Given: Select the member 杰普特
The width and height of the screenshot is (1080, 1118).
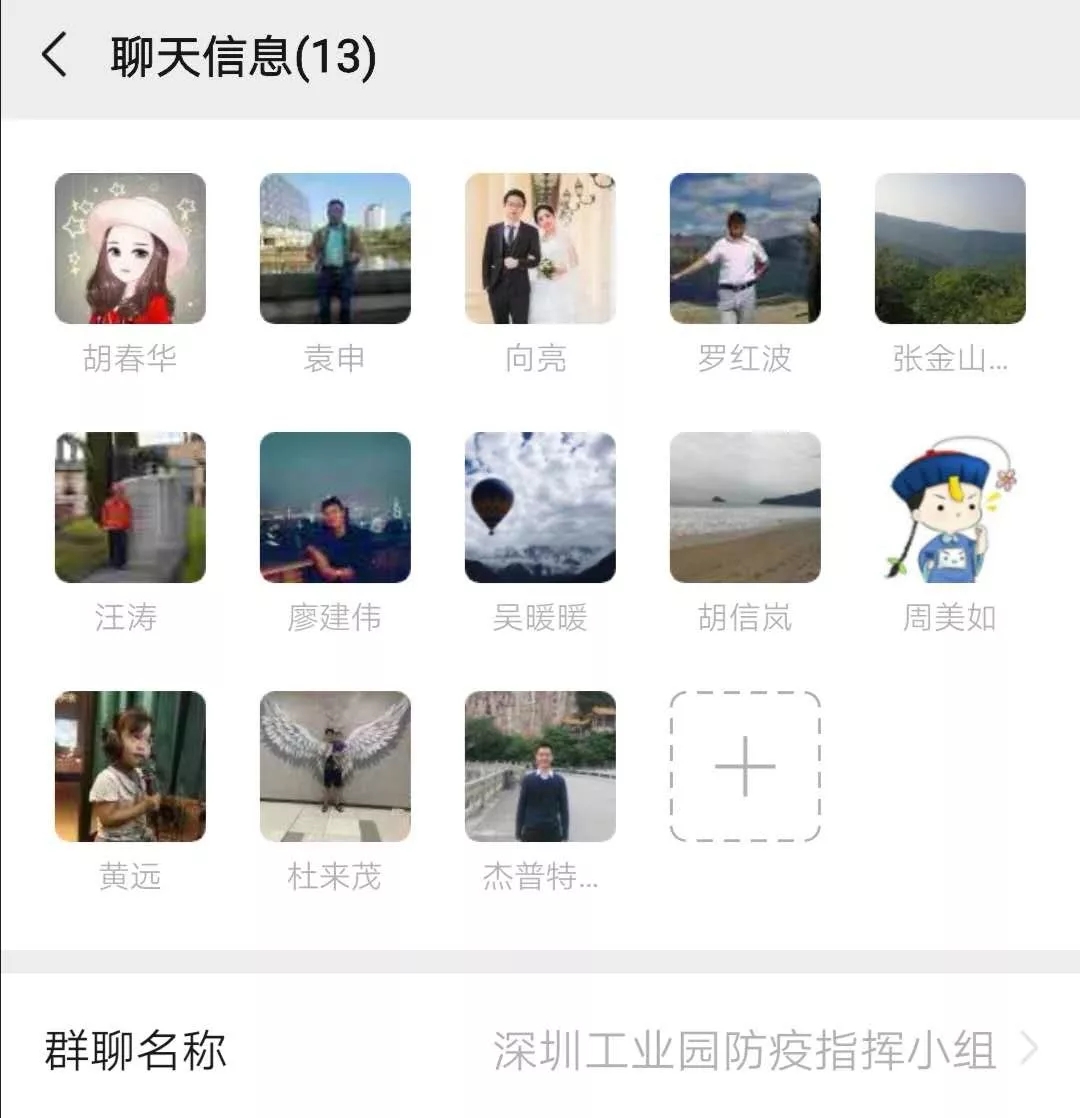Looking at the screenshot, I should [x=540, y=767].
